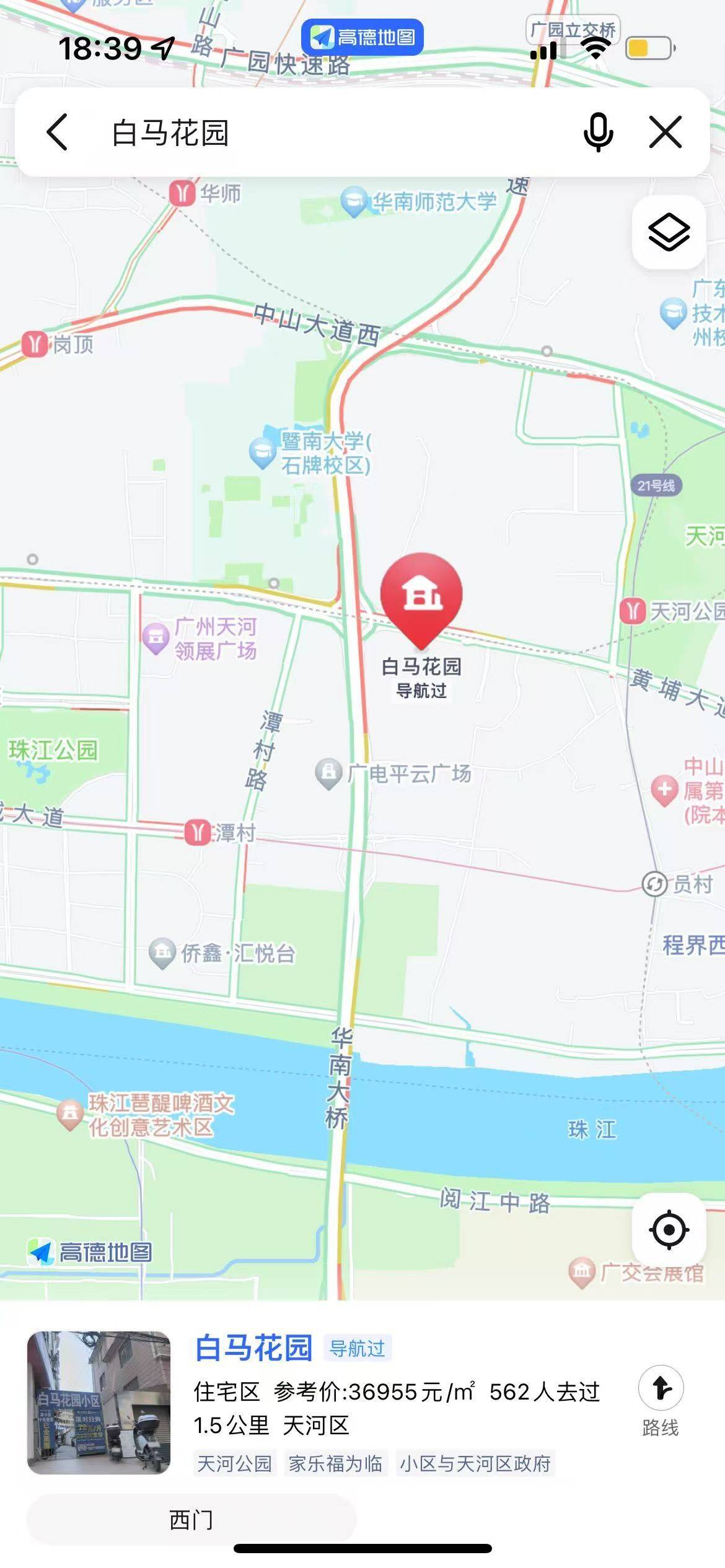Clear the search with the X button
This screenshot has width=725, height=1568.
click(x=665, y=132)
